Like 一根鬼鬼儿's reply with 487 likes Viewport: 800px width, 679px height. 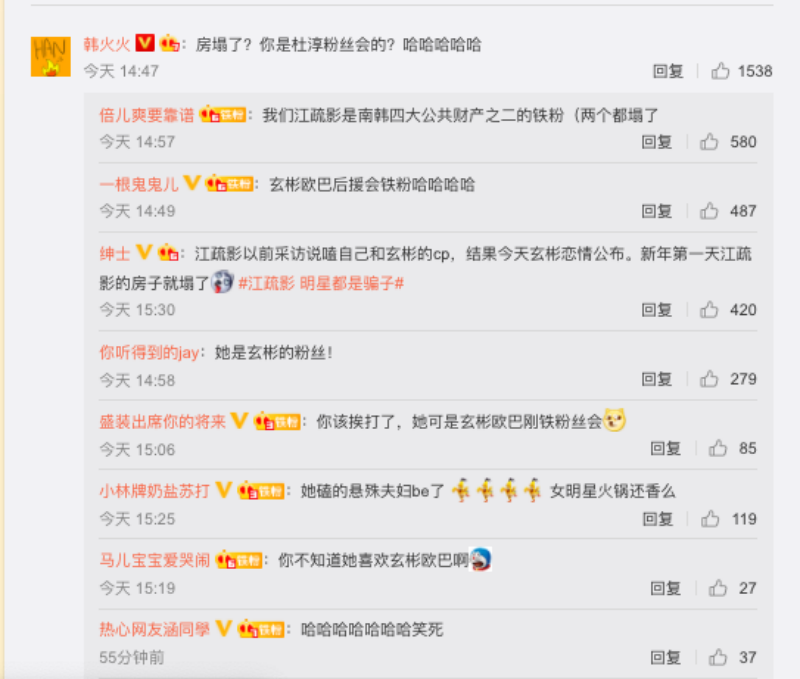pyautogui.click(x=710, y=211)
